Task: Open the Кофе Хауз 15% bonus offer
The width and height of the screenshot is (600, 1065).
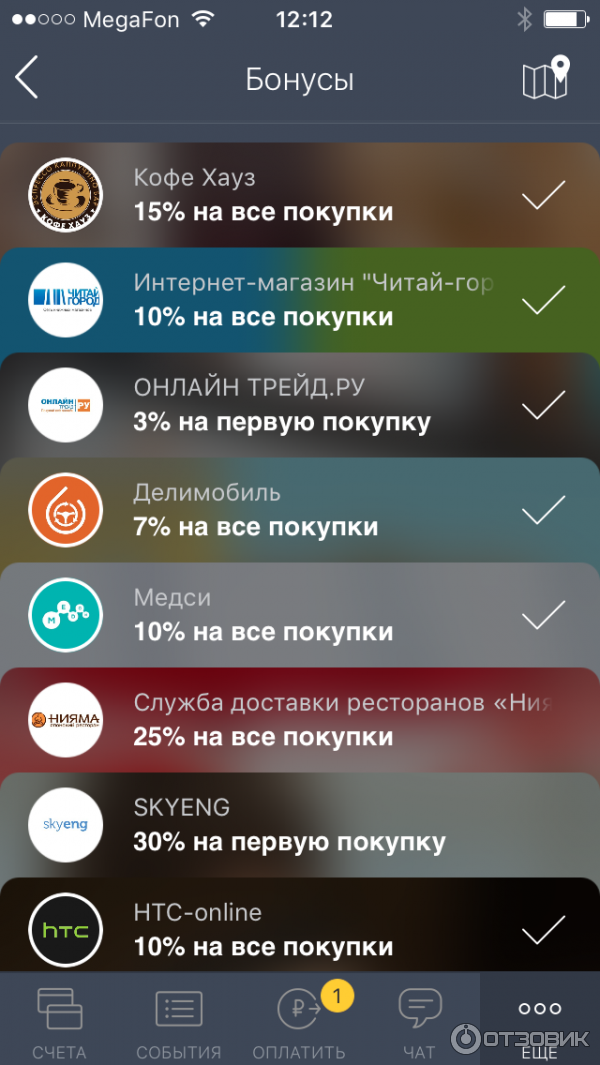Action: [300, 196]
